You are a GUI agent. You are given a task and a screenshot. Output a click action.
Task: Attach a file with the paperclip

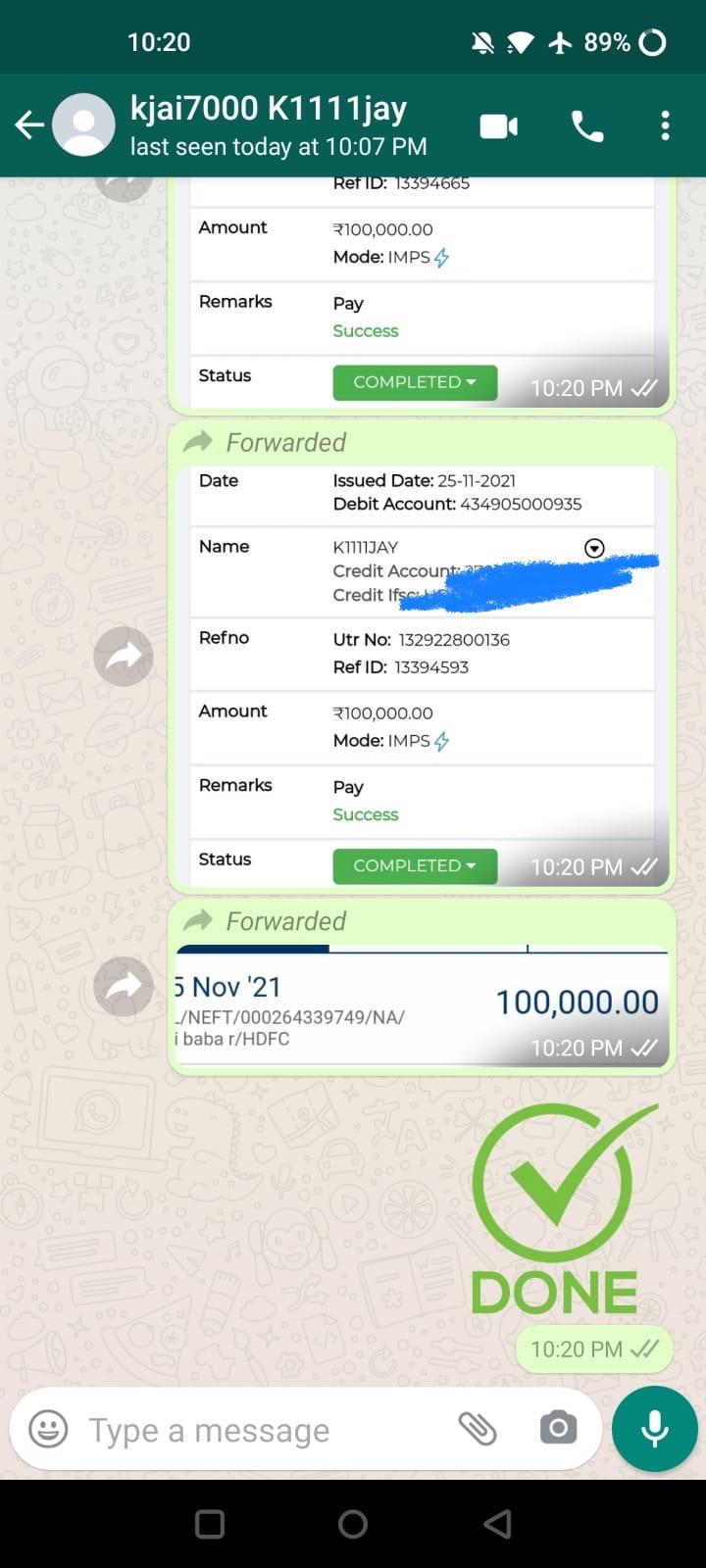(x=478, y=1429)
